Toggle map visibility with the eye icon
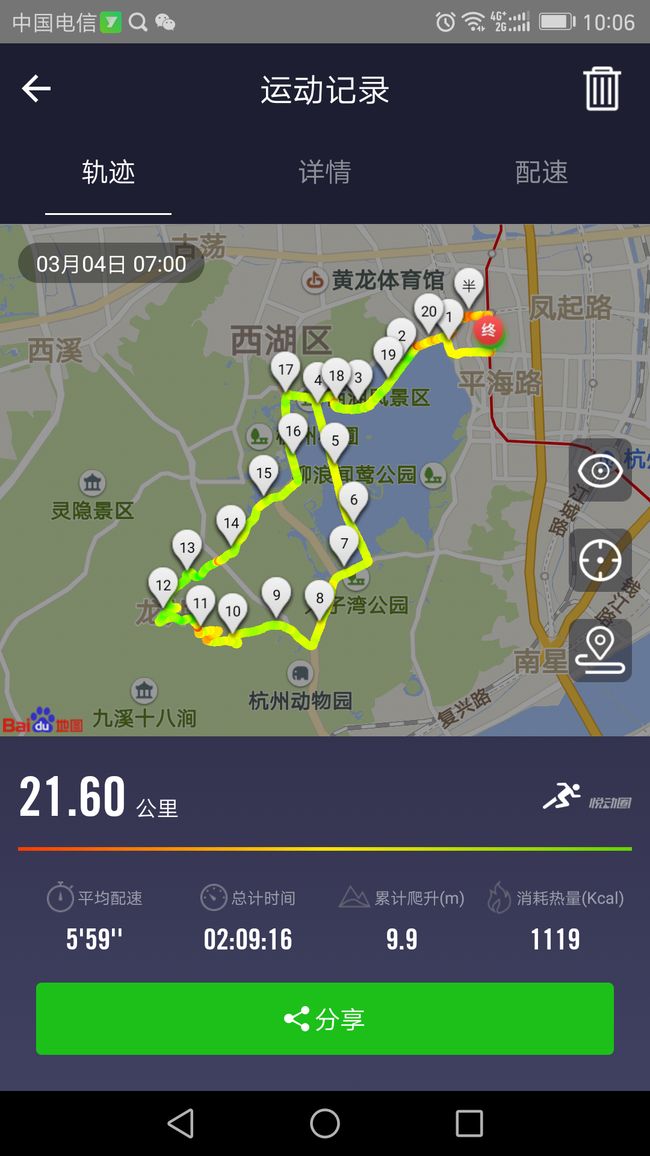This screenshot has width=650, height=1156. 600,470
